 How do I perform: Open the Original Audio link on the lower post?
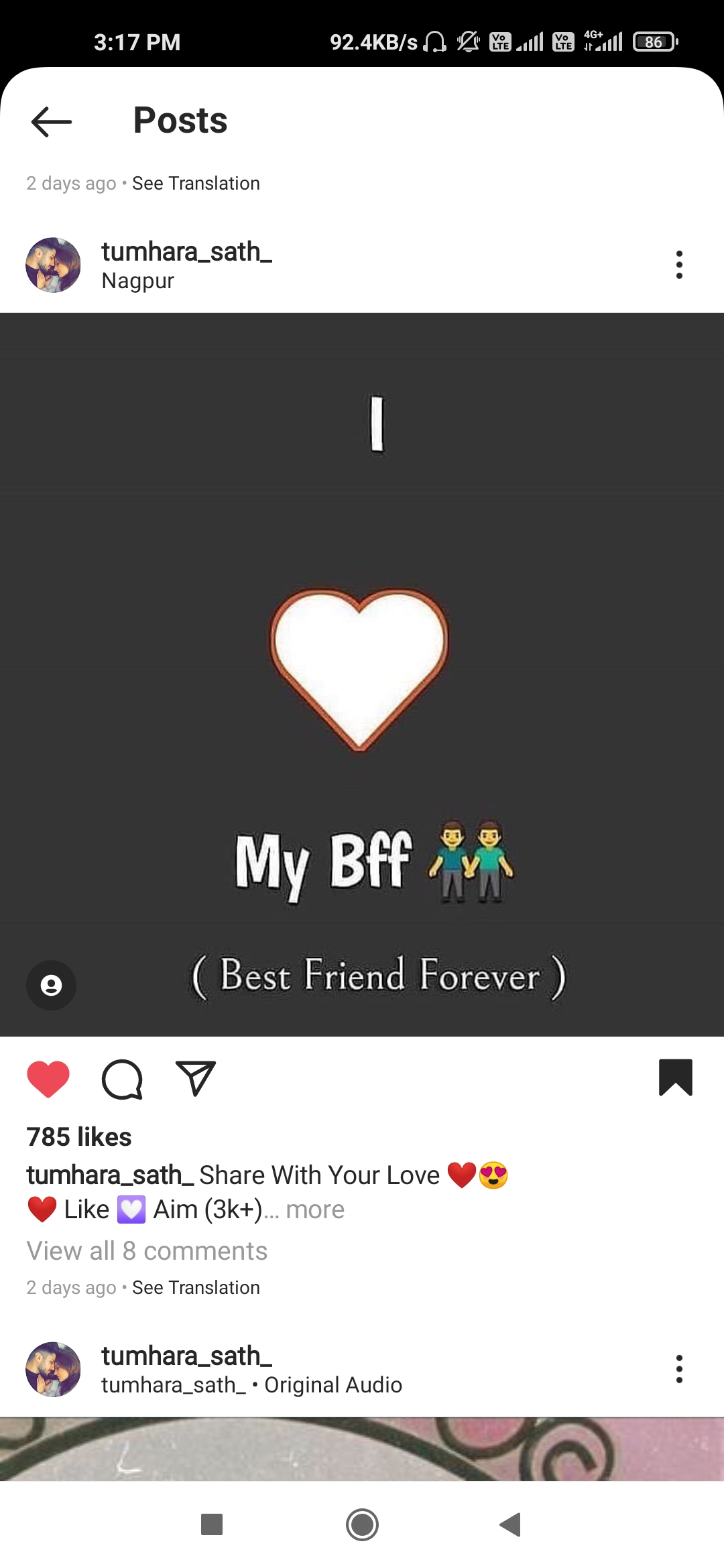click(333, 1385)
